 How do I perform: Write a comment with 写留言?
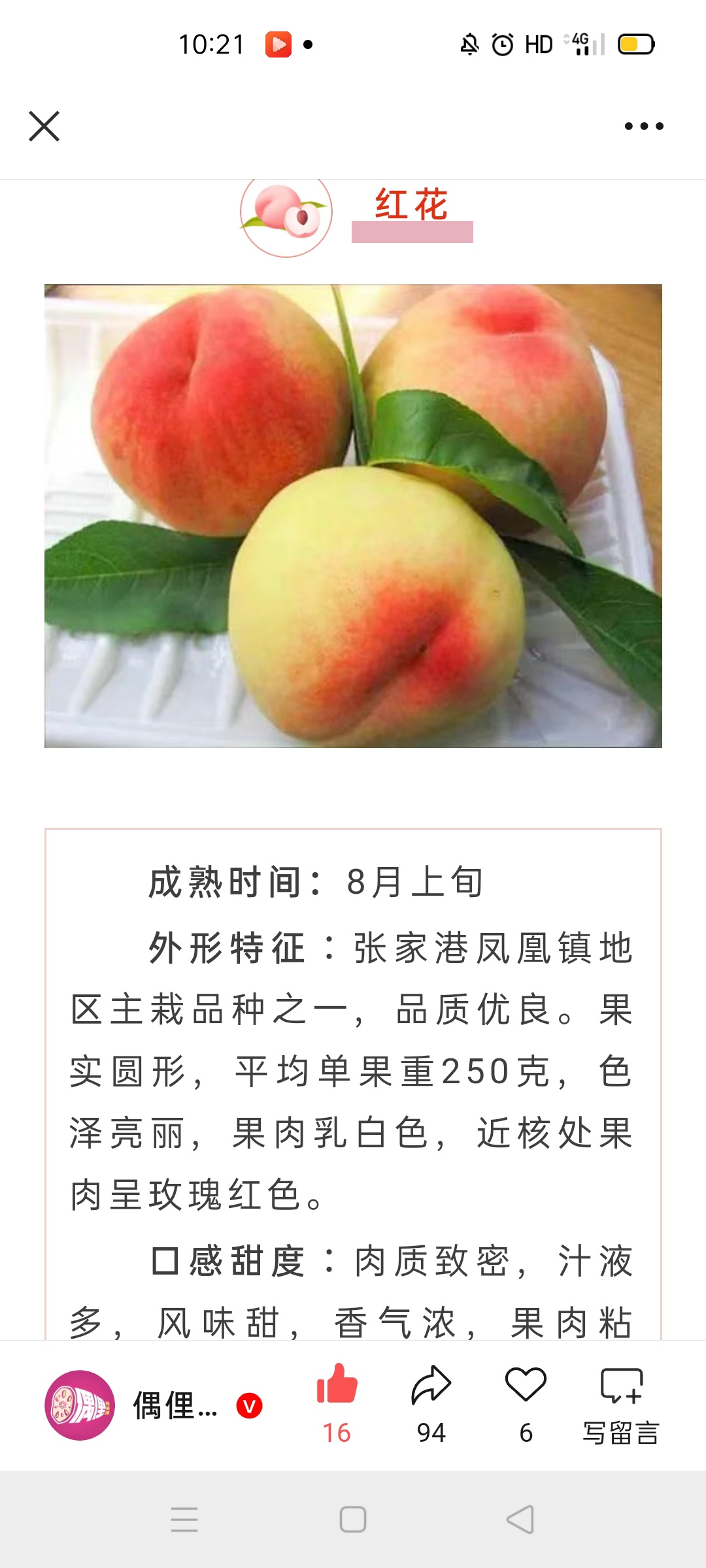[x=621, y=1405]
